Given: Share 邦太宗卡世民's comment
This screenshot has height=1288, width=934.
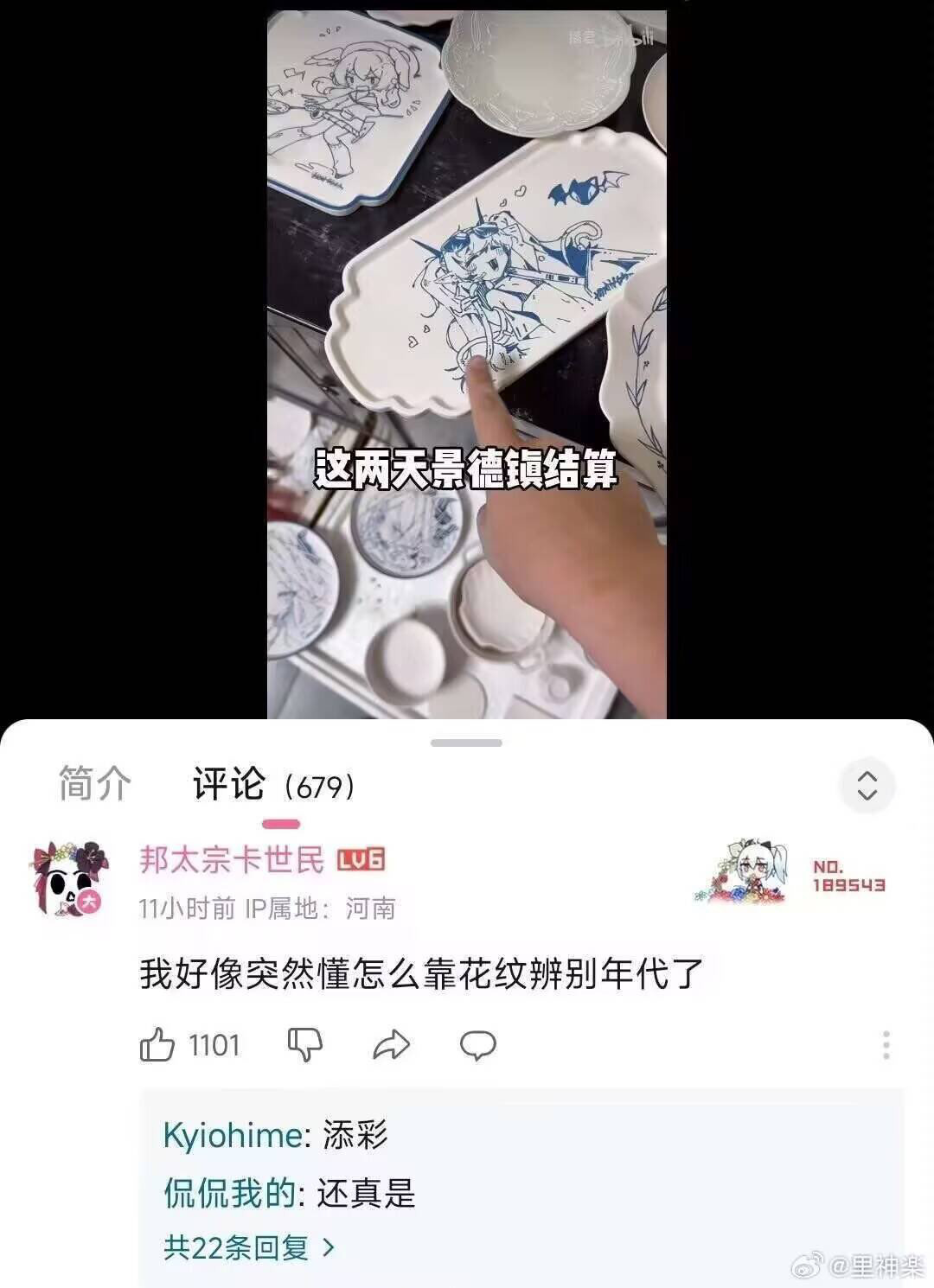Looking at the screenshot, I should (391, 1045).
